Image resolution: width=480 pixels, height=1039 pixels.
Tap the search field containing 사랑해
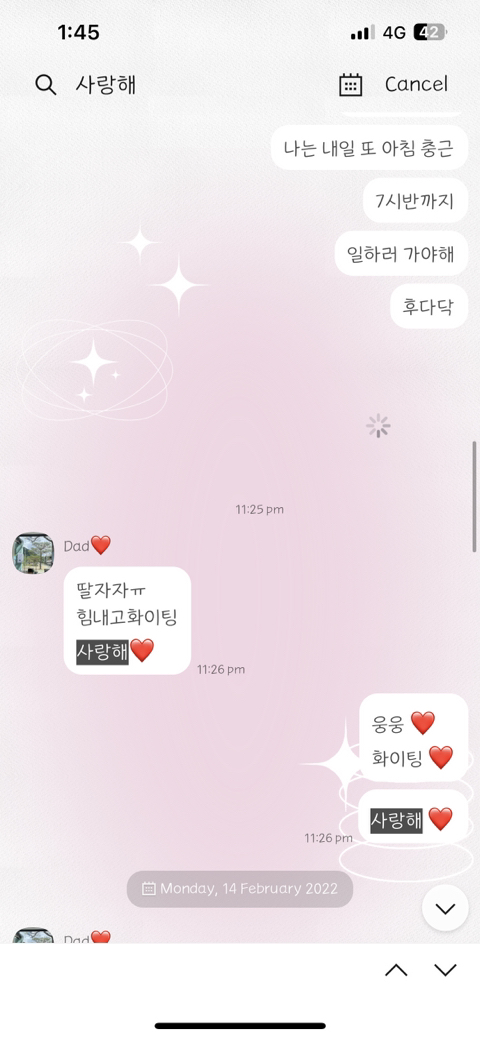pyautogui.click(x=179, y=85)
